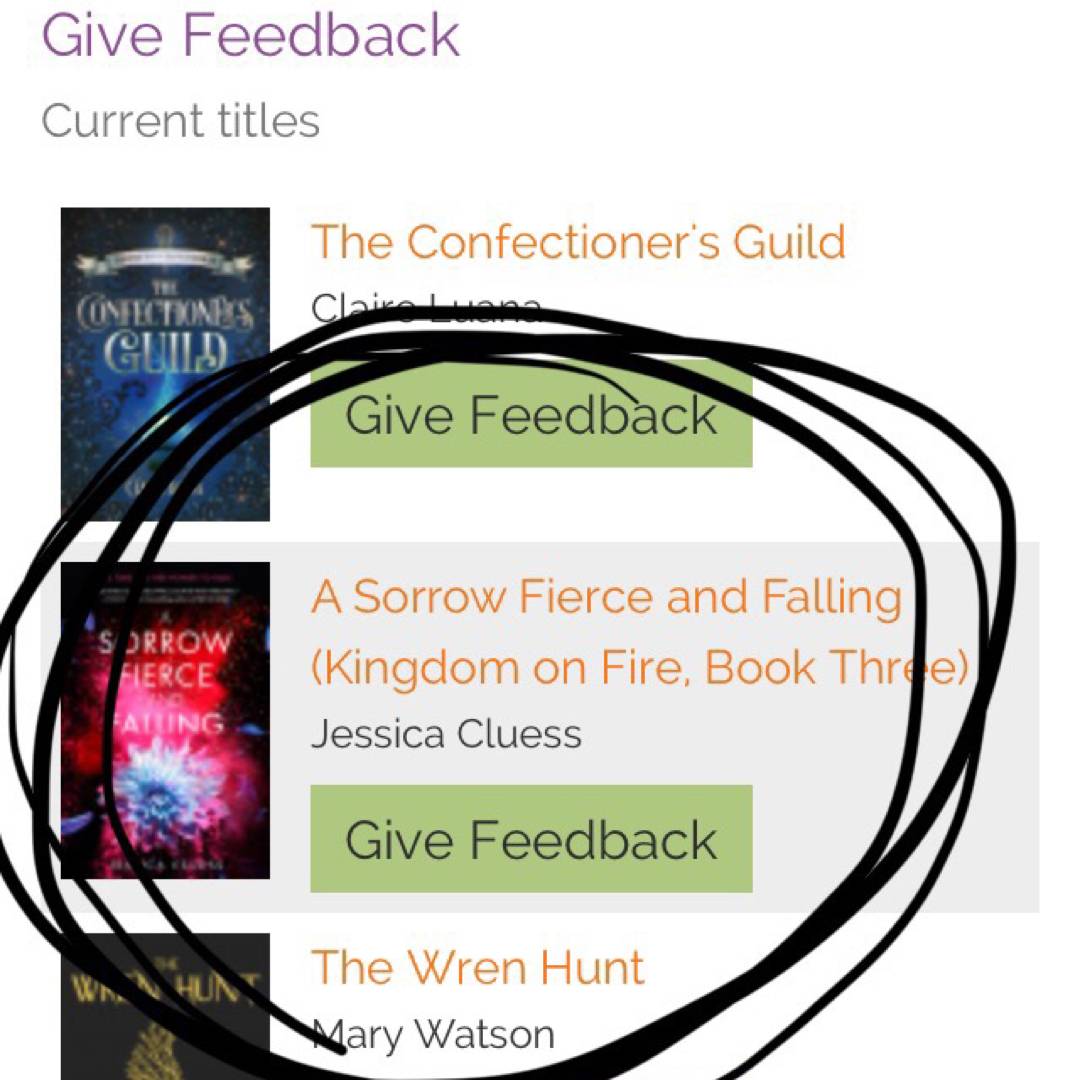
Task: Open The Confectioner's Guild title link
Action: click(578, 242)
